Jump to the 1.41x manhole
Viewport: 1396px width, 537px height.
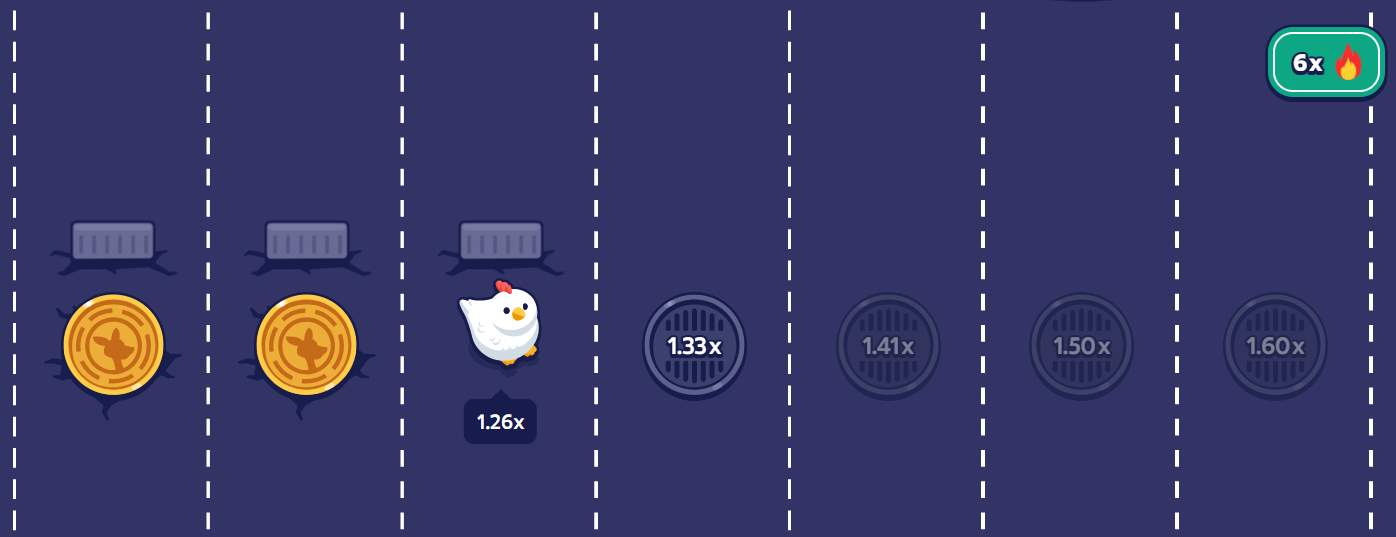point(888,345)
